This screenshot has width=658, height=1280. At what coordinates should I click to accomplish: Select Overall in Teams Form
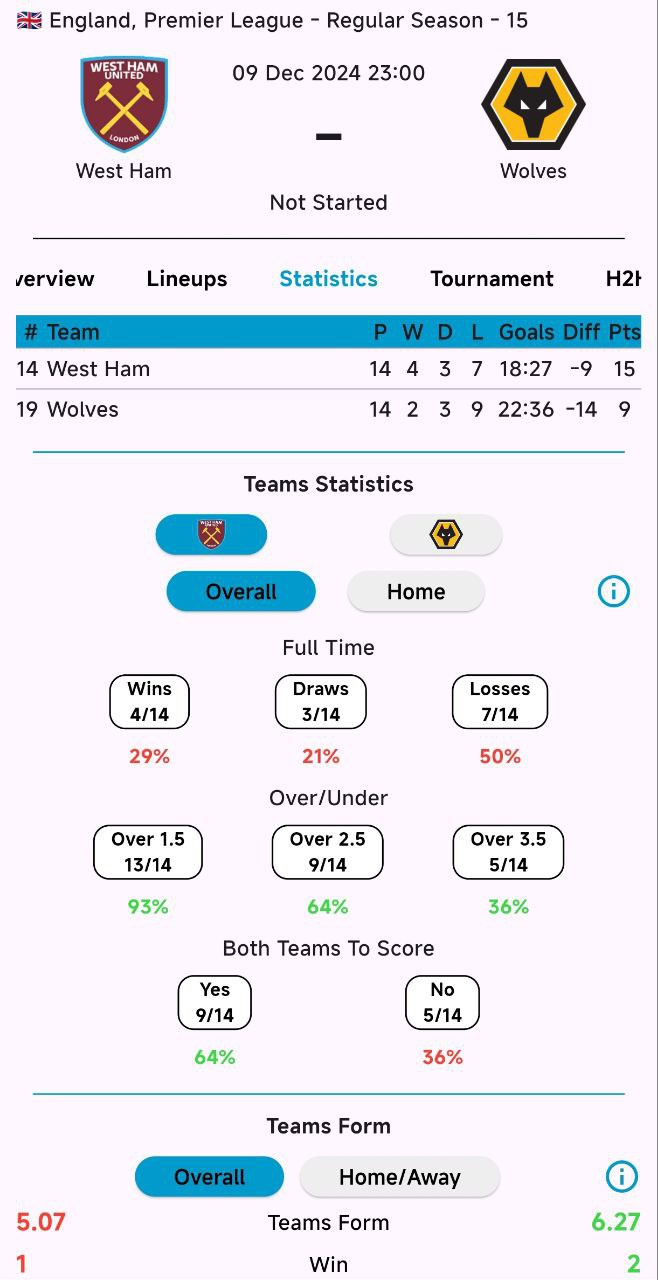click(210, 1177)
